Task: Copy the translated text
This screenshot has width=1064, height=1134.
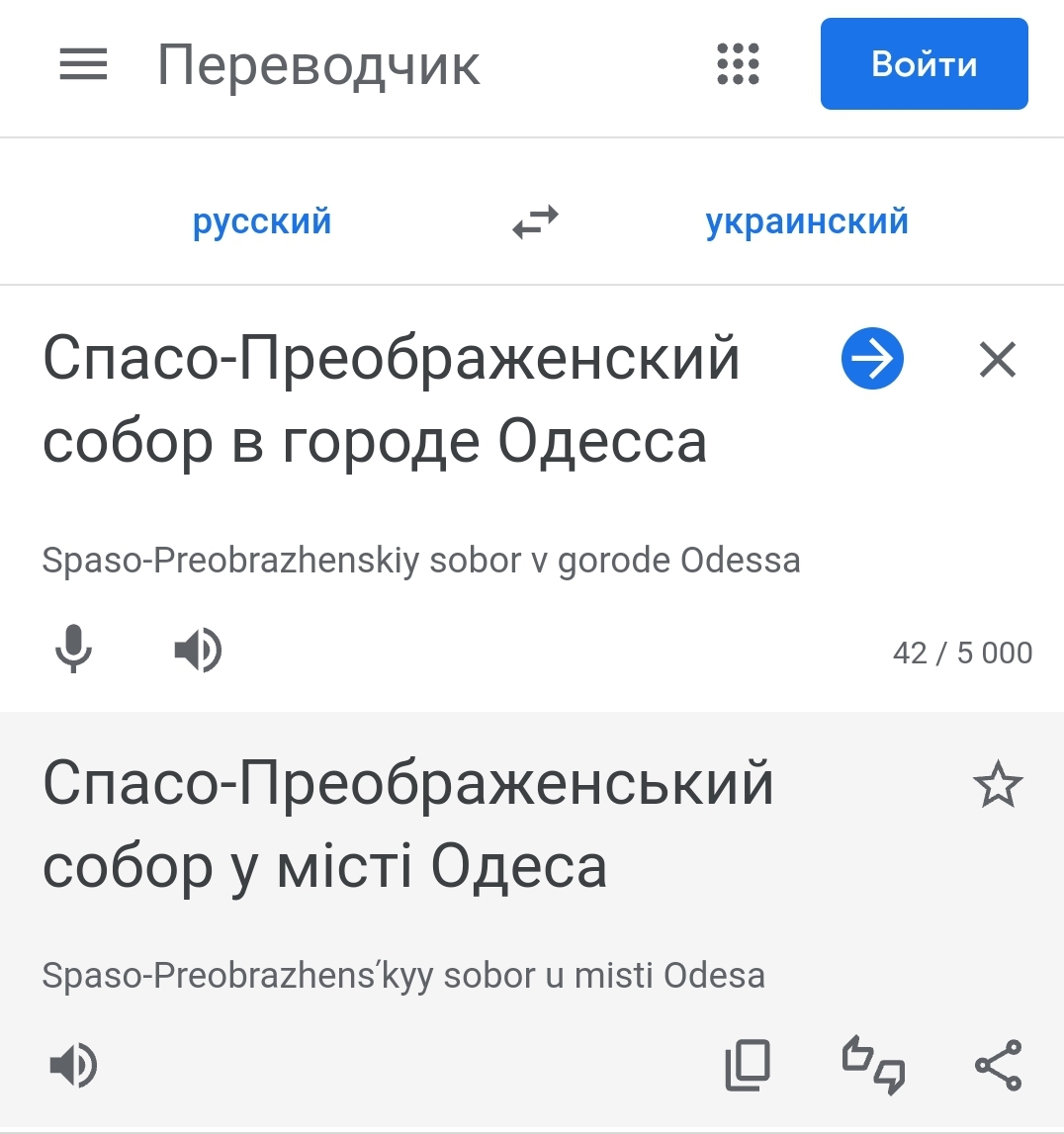Action: point(748,1066)
